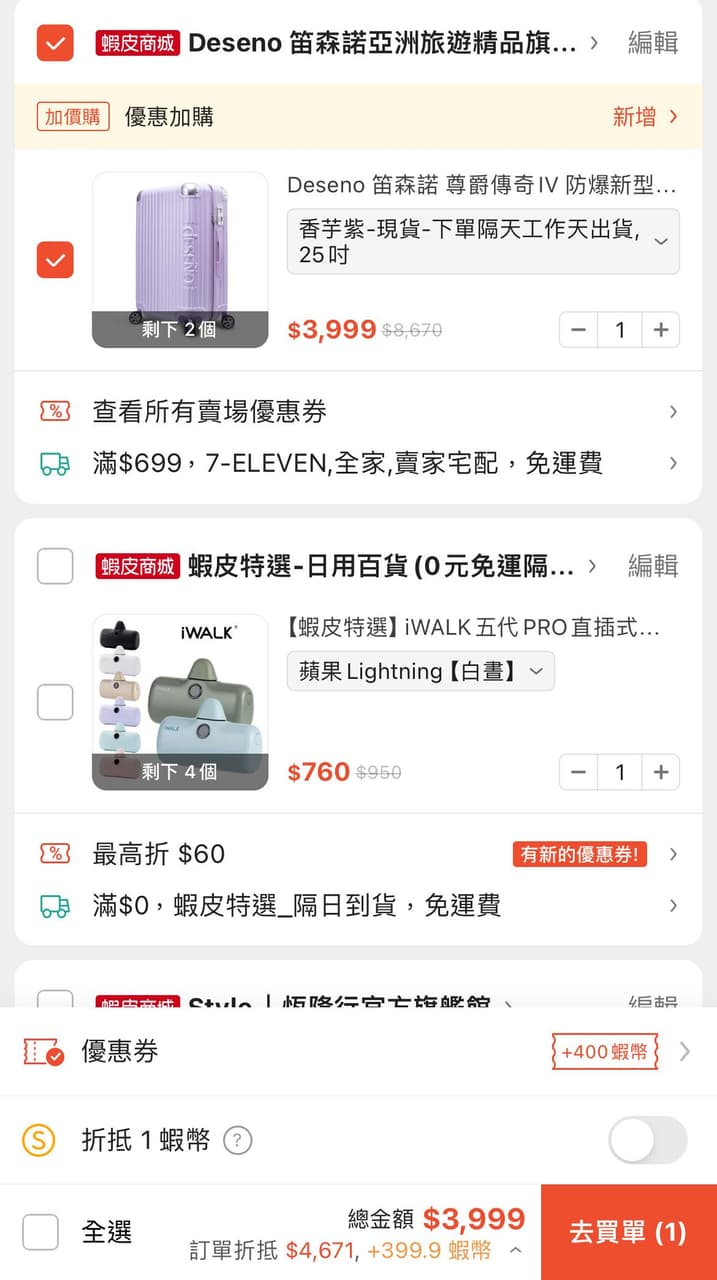Select the 蝦皮特選-日用百貨 shop checkbox

tap(55, 566)
